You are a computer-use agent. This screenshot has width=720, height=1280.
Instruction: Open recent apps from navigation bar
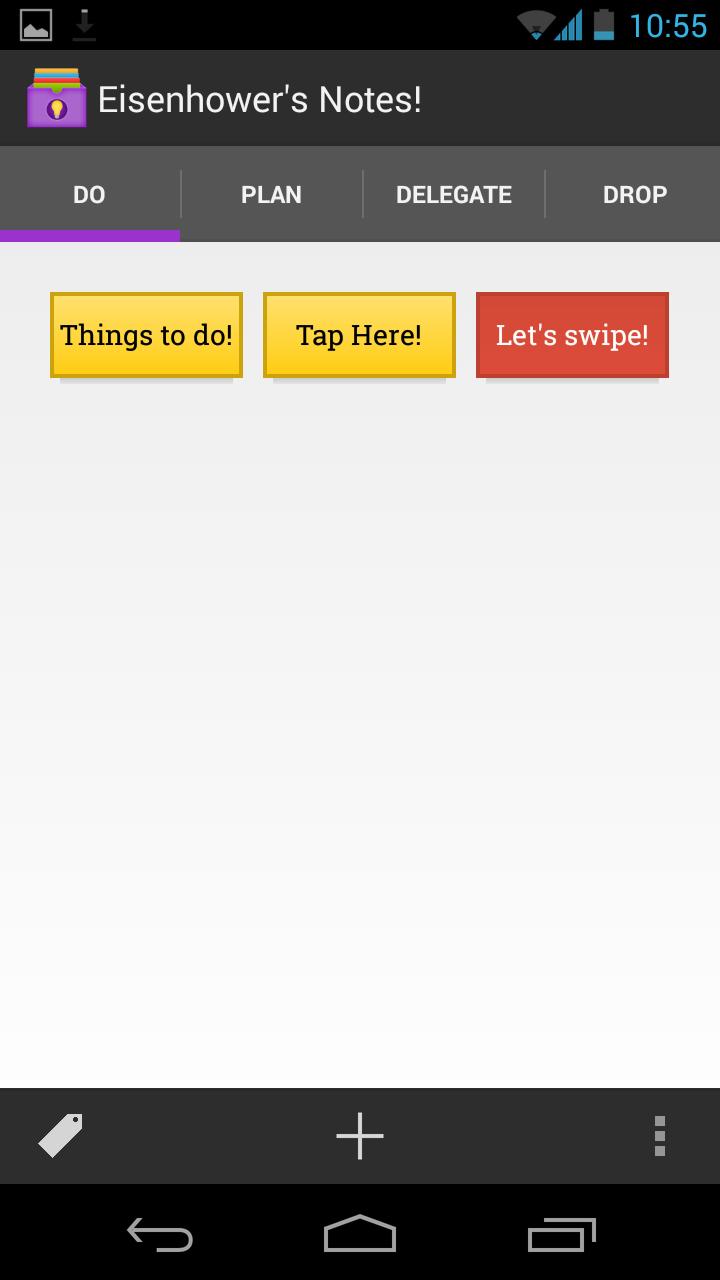coord(561,1236)
